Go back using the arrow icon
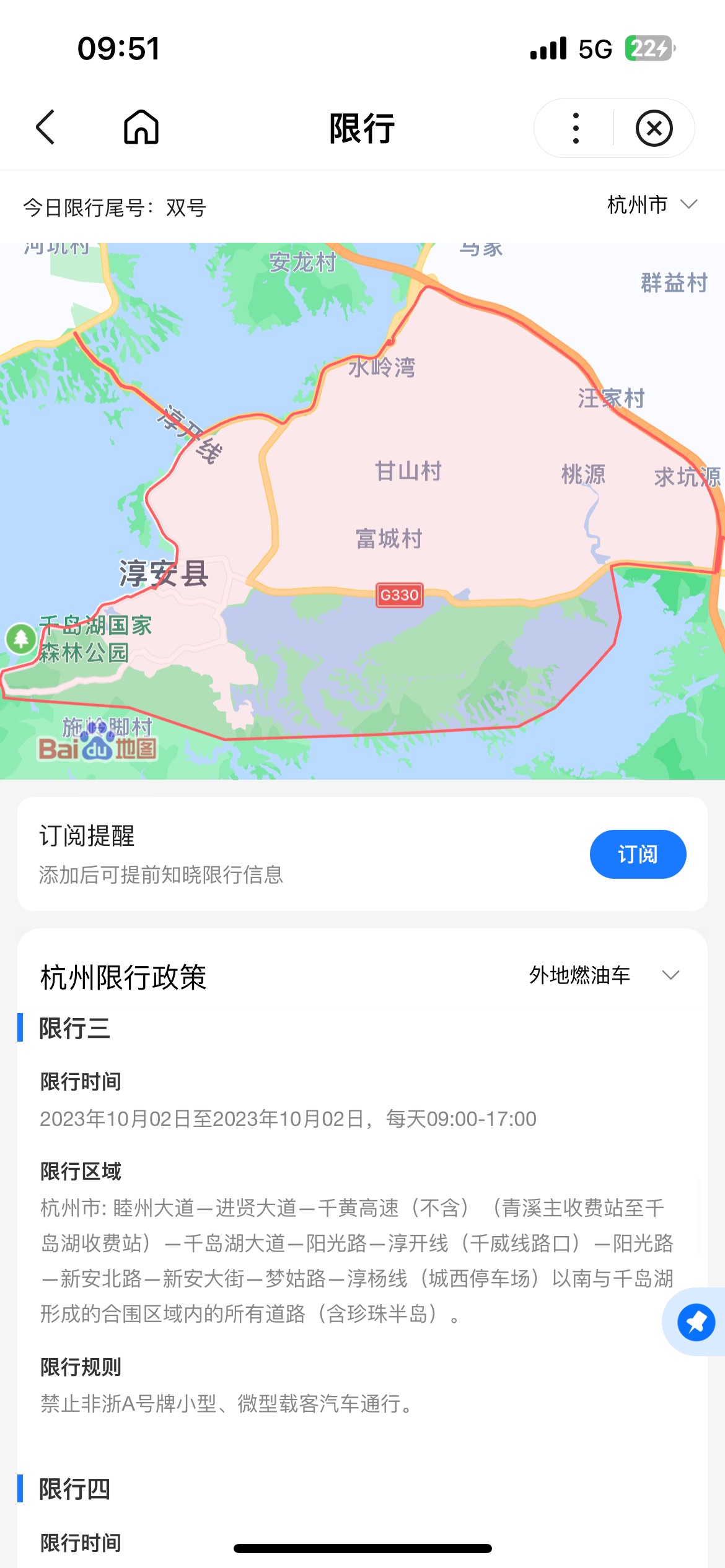This screenshot has width=725, height=1568. [x=46, y=128]
